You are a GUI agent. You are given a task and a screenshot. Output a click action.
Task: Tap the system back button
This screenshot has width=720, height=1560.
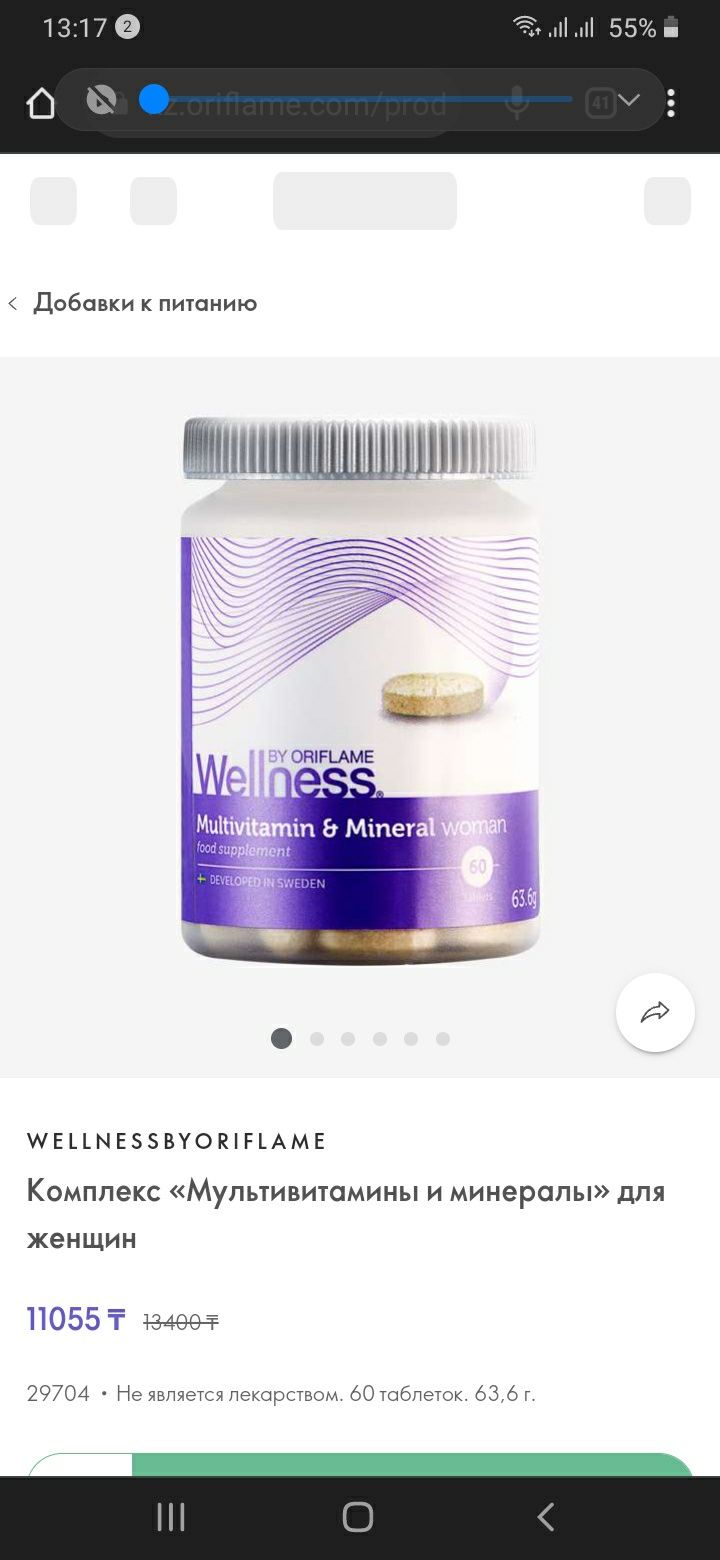click(545, 1517)
